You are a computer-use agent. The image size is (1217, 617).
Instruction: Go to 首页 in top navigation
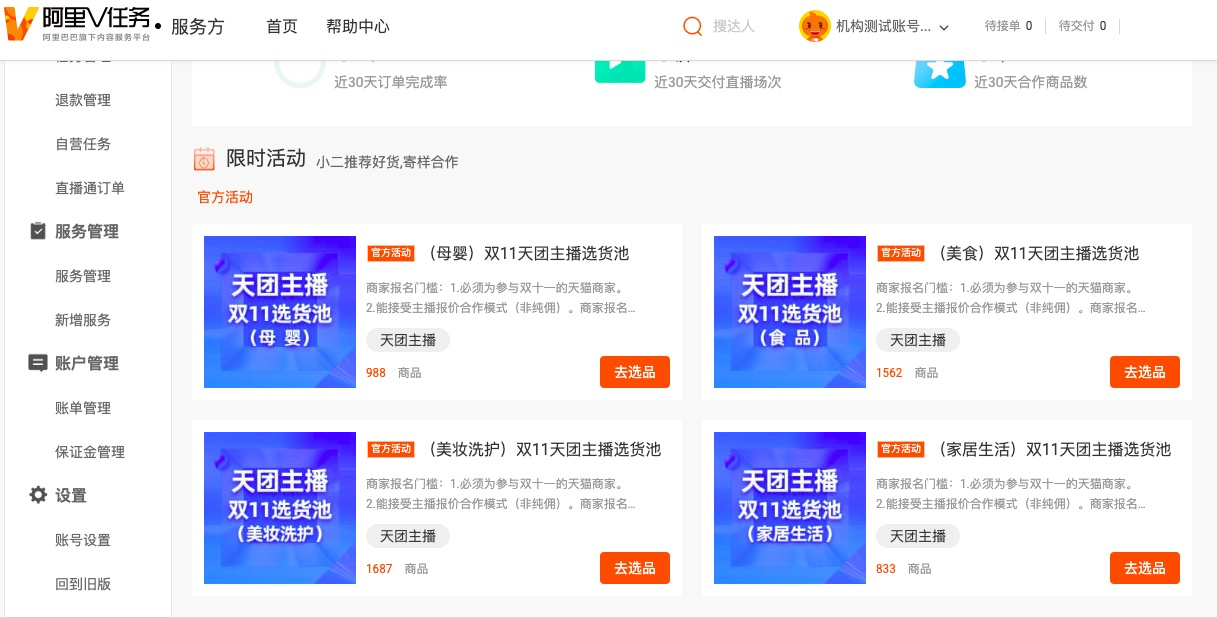click(x=282, y=27)
